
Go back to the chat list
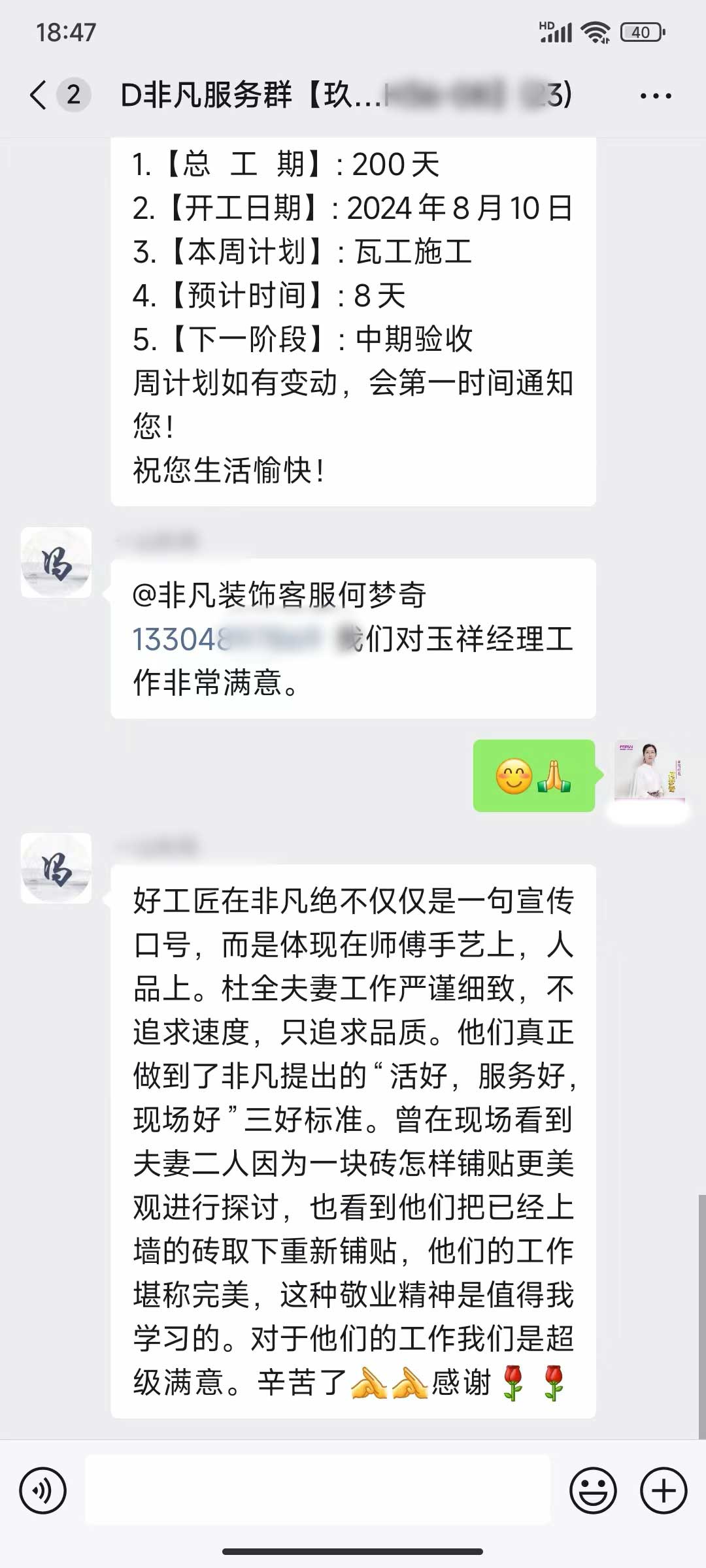point(39,95)
